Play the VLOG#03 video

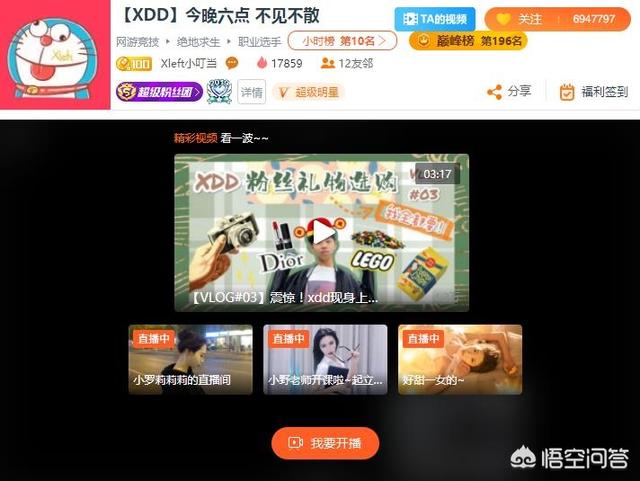click(x=321, y=232)
